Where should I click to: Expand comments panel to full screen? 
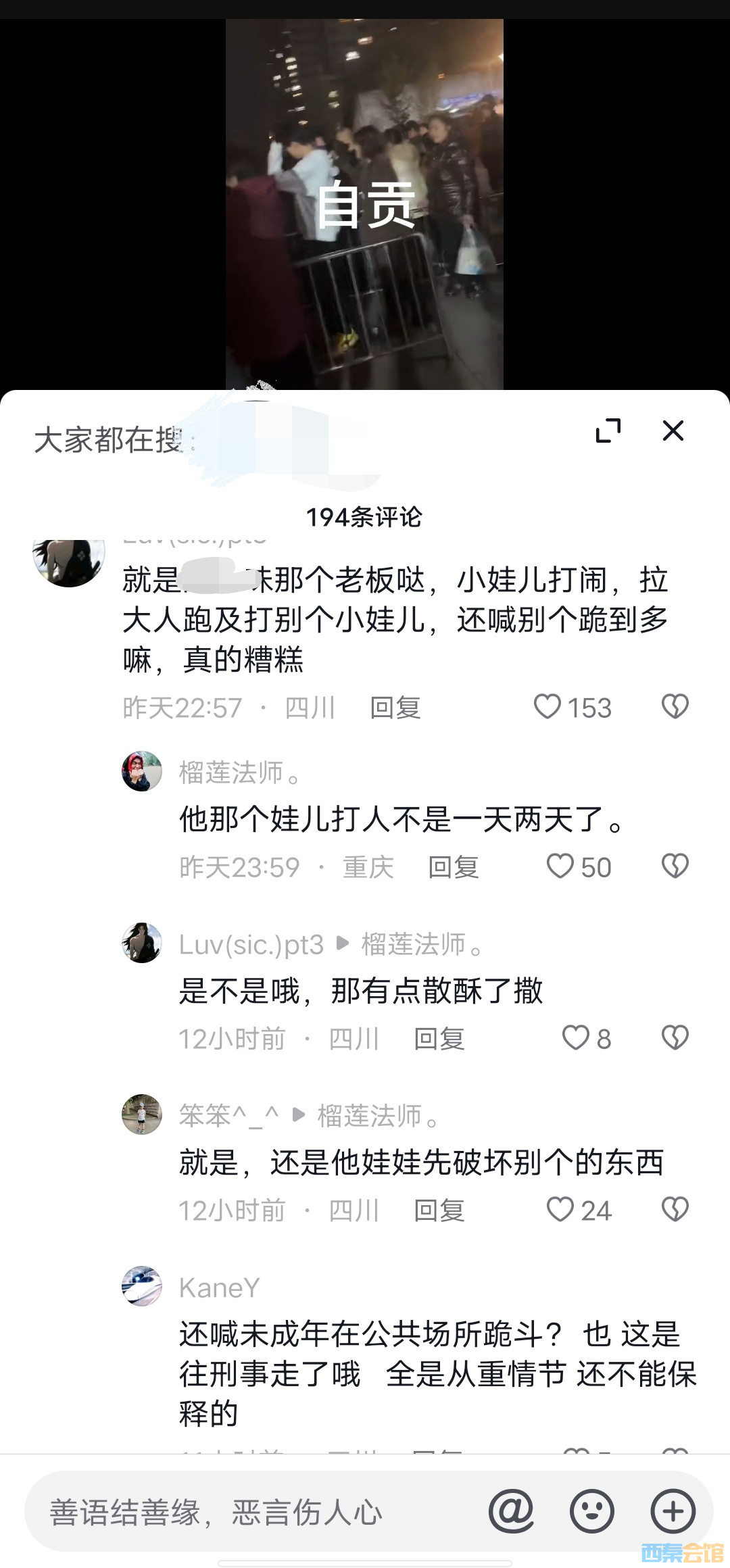click(x=608, y=431)
